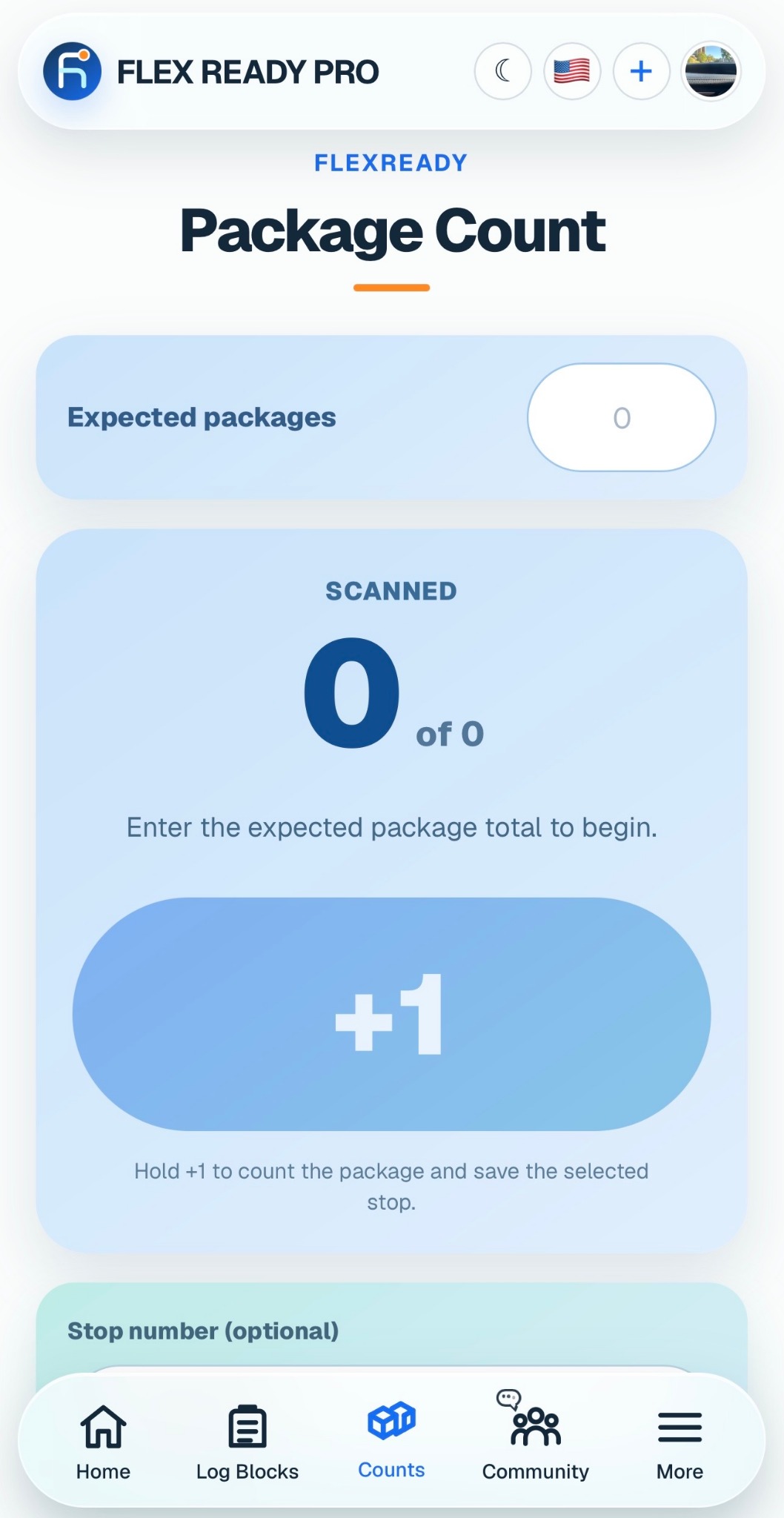Open the Community tab
The height and width of the screenshot is (1518, 784).
536,1436
